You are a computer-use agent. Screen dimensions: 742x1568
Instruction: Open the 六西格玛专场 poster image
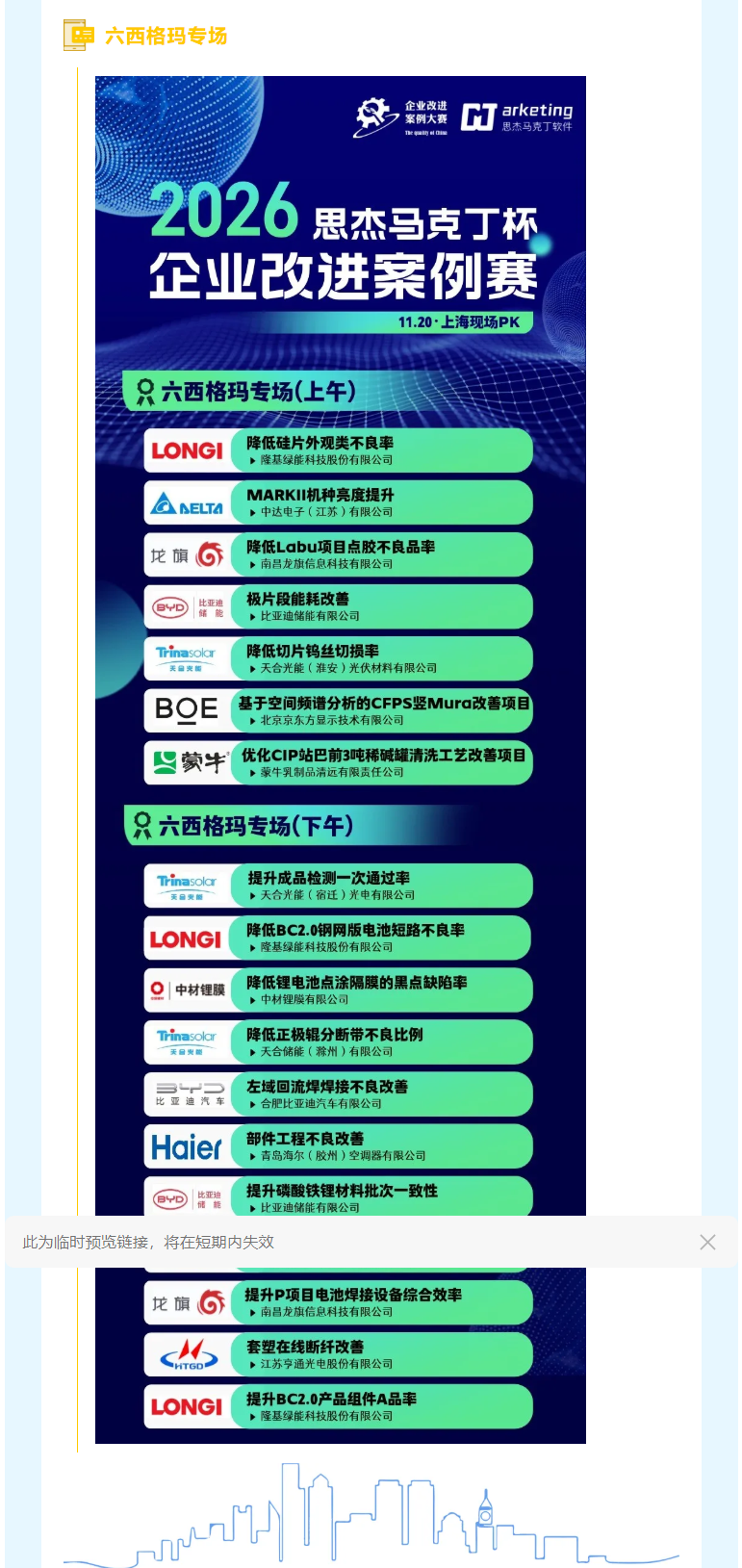(341, 759)
